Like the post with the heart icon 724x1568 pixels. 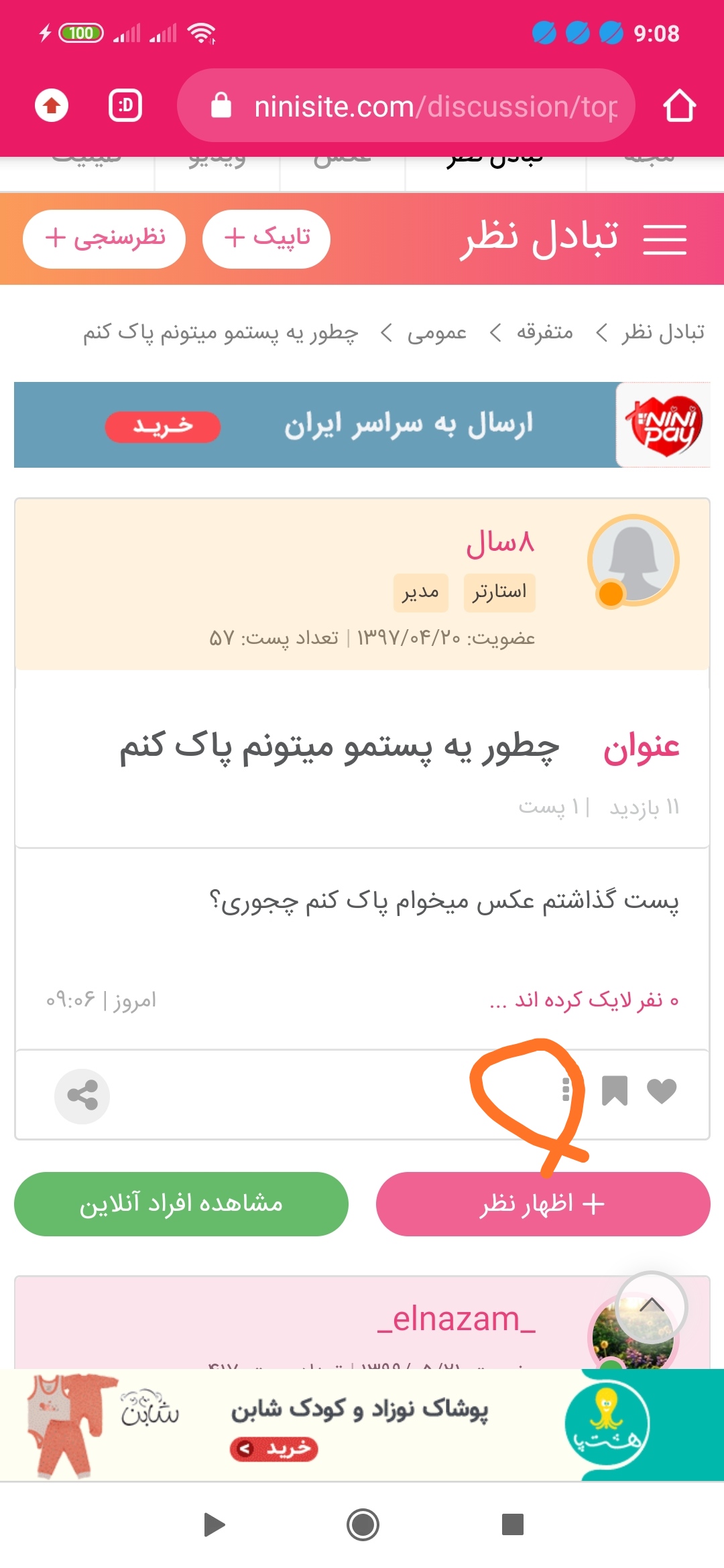pyautogui.click(x=662, y=1091)
